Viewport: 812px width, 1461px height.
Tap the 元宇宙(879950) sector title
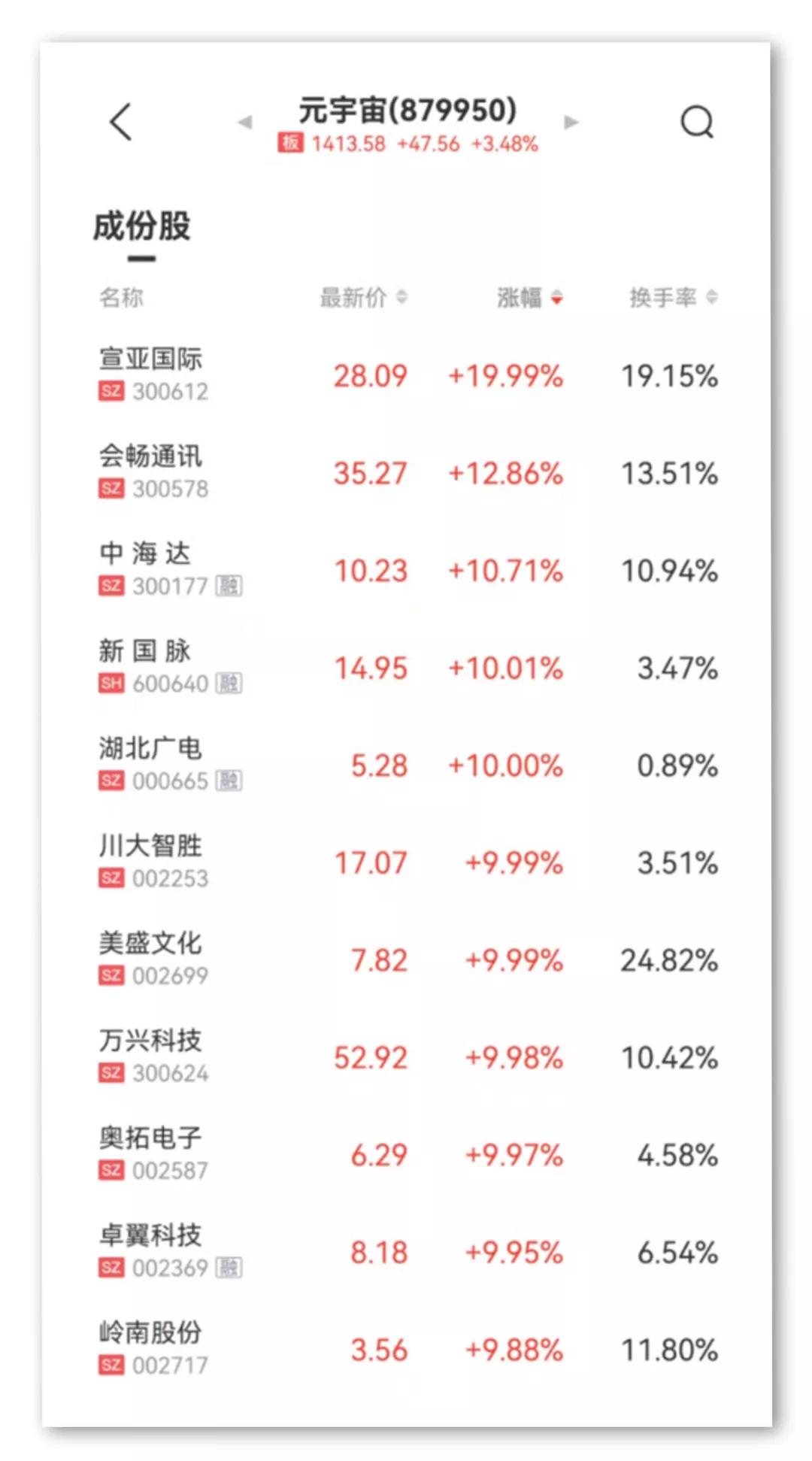406,110
